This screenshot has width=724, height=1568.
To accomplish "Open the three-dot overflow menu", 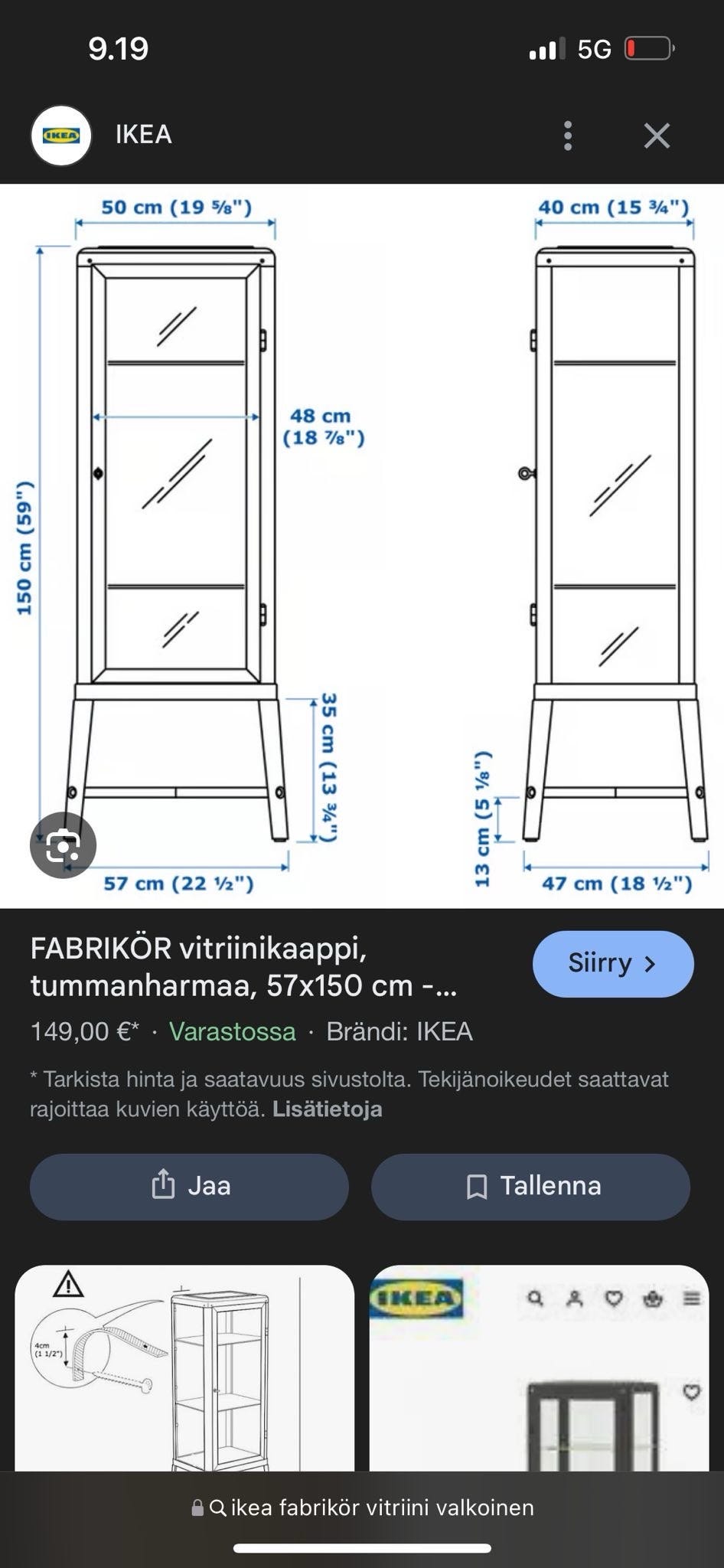I will pos(567,135).
